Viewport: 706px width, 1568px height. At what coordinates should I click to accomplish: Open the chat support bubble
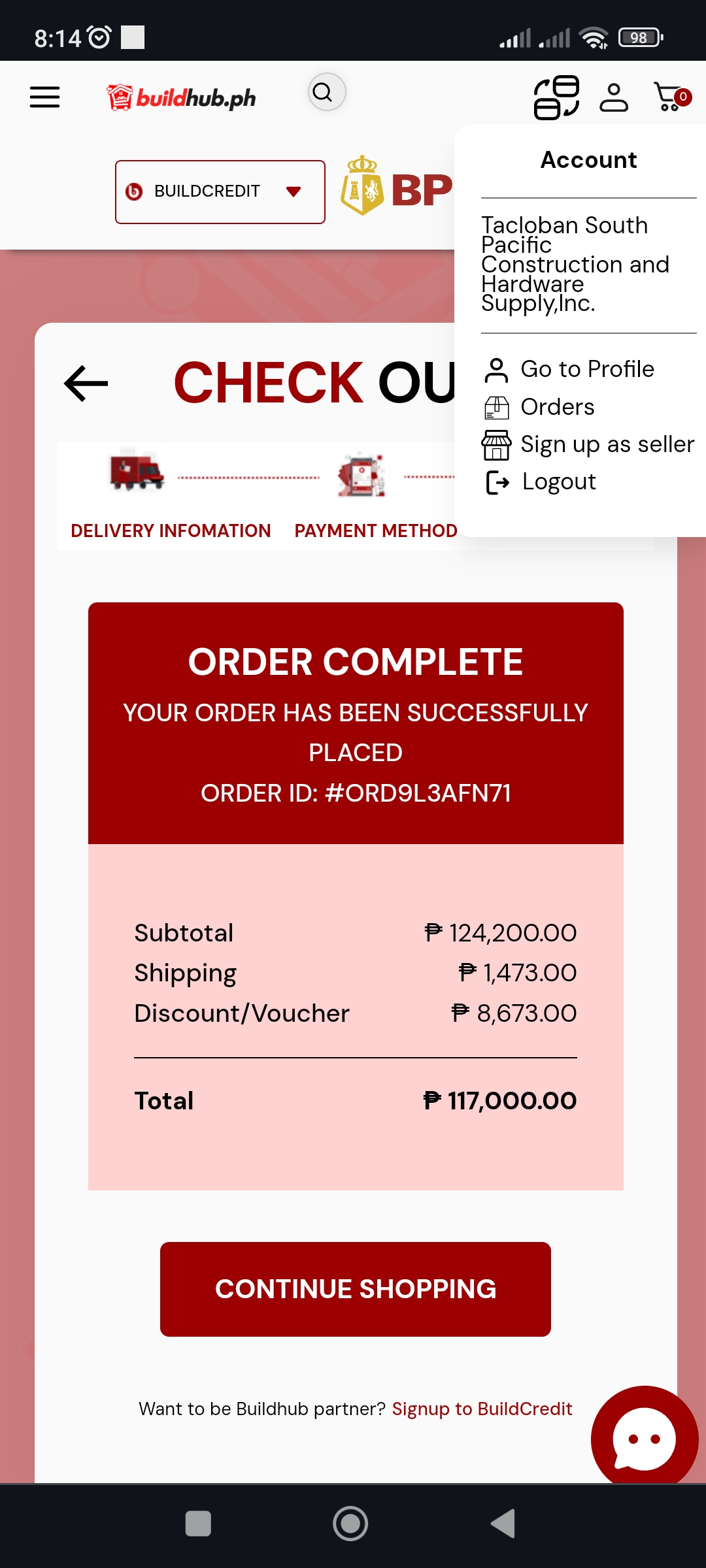click(x=644, y=1437)
